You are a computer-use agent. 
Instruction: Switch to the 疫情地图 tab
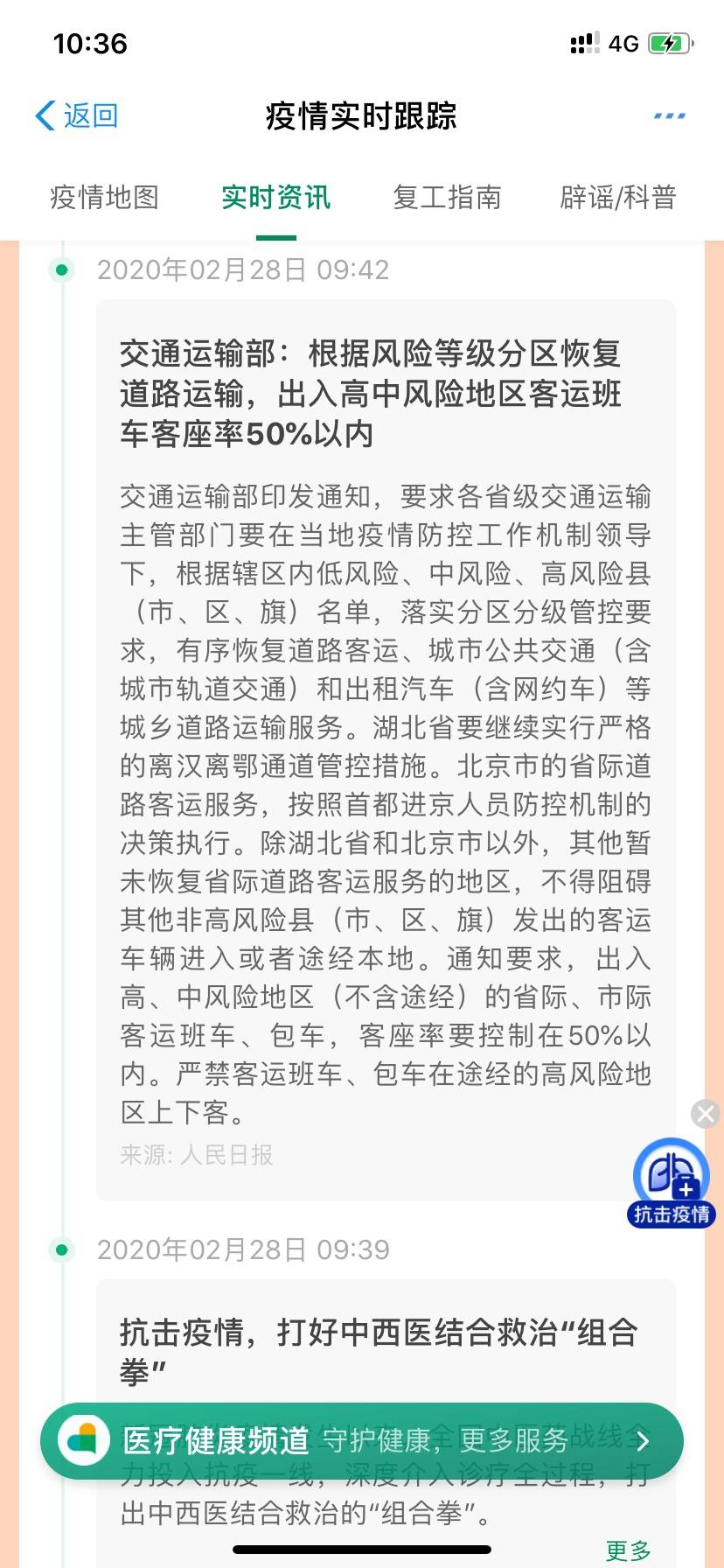(x=104, y=198)
